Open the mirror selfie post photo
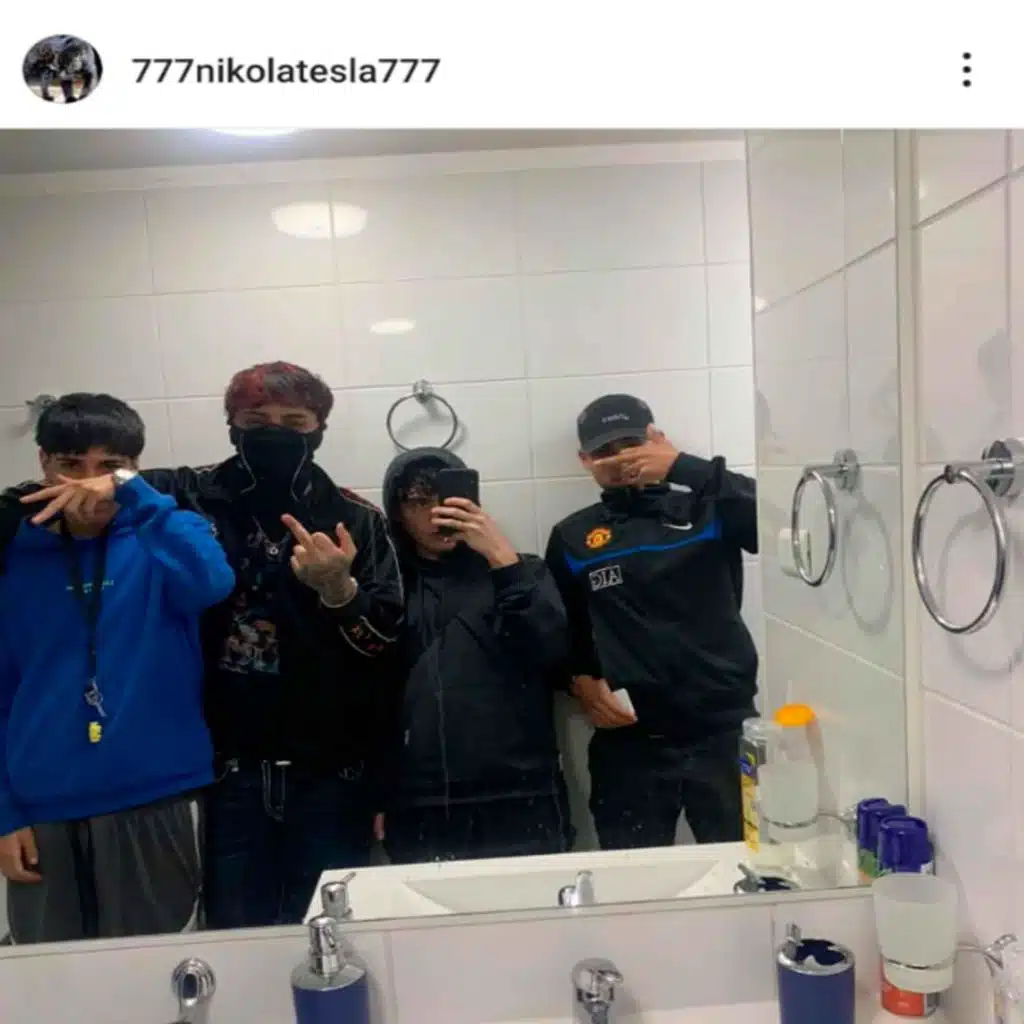Screen dimensions: 1024x1024 coord(512,575)
